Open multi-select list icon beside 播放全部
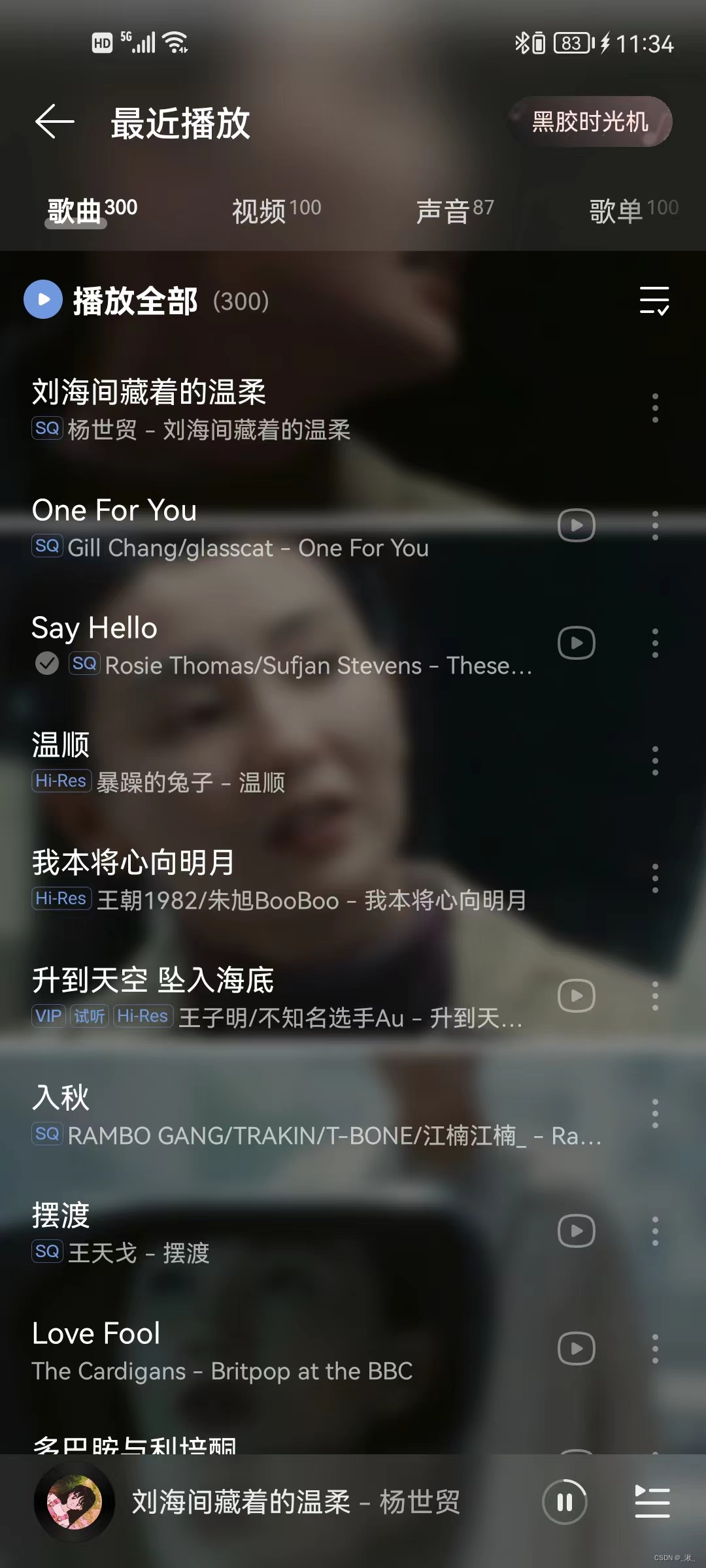Viewport: 706px width, 1568px height. (654, 301)
